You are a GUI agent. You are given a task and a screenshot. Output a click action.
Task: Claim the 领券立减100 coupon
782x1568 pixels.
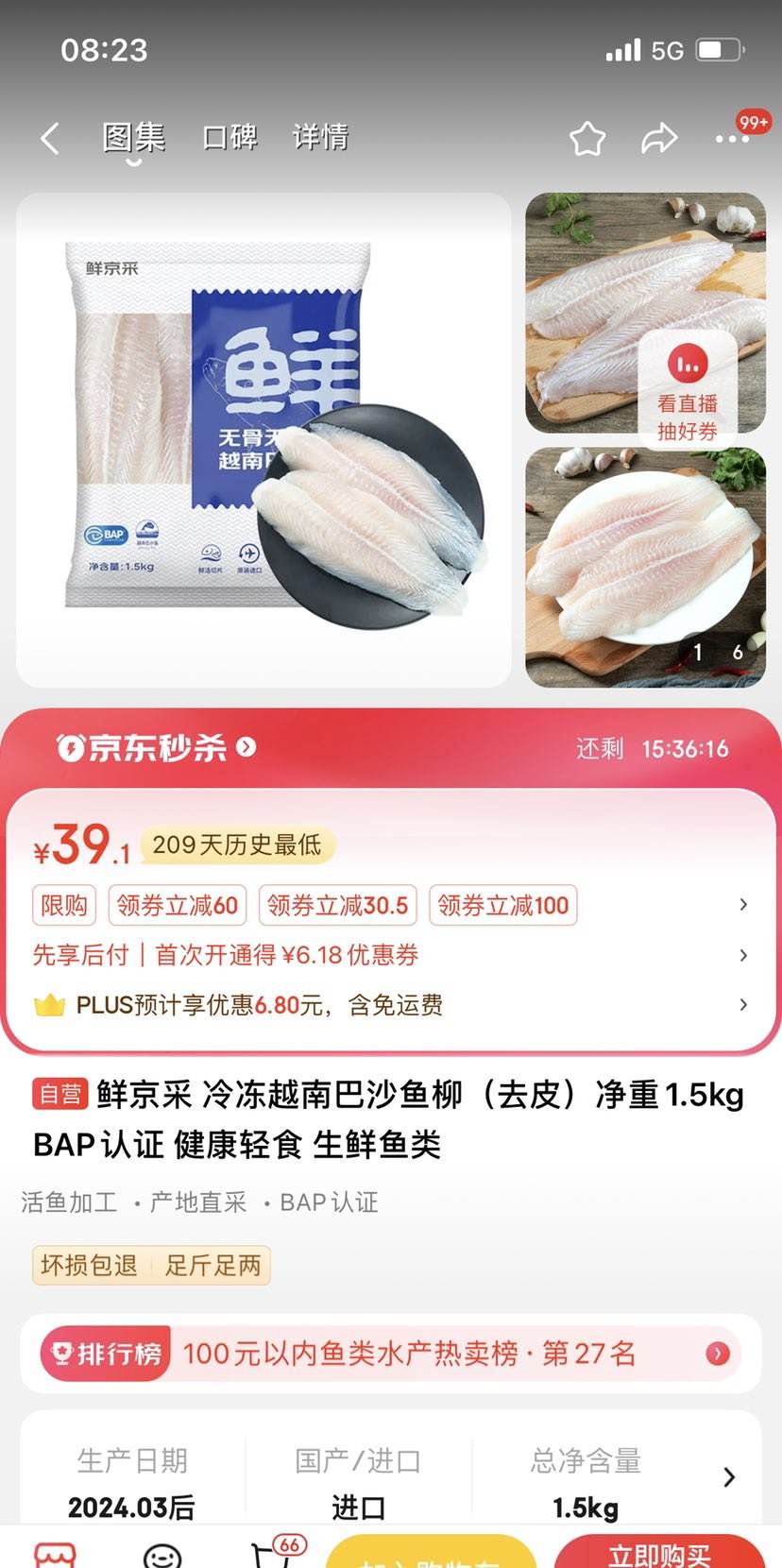[x=503, y=905]
